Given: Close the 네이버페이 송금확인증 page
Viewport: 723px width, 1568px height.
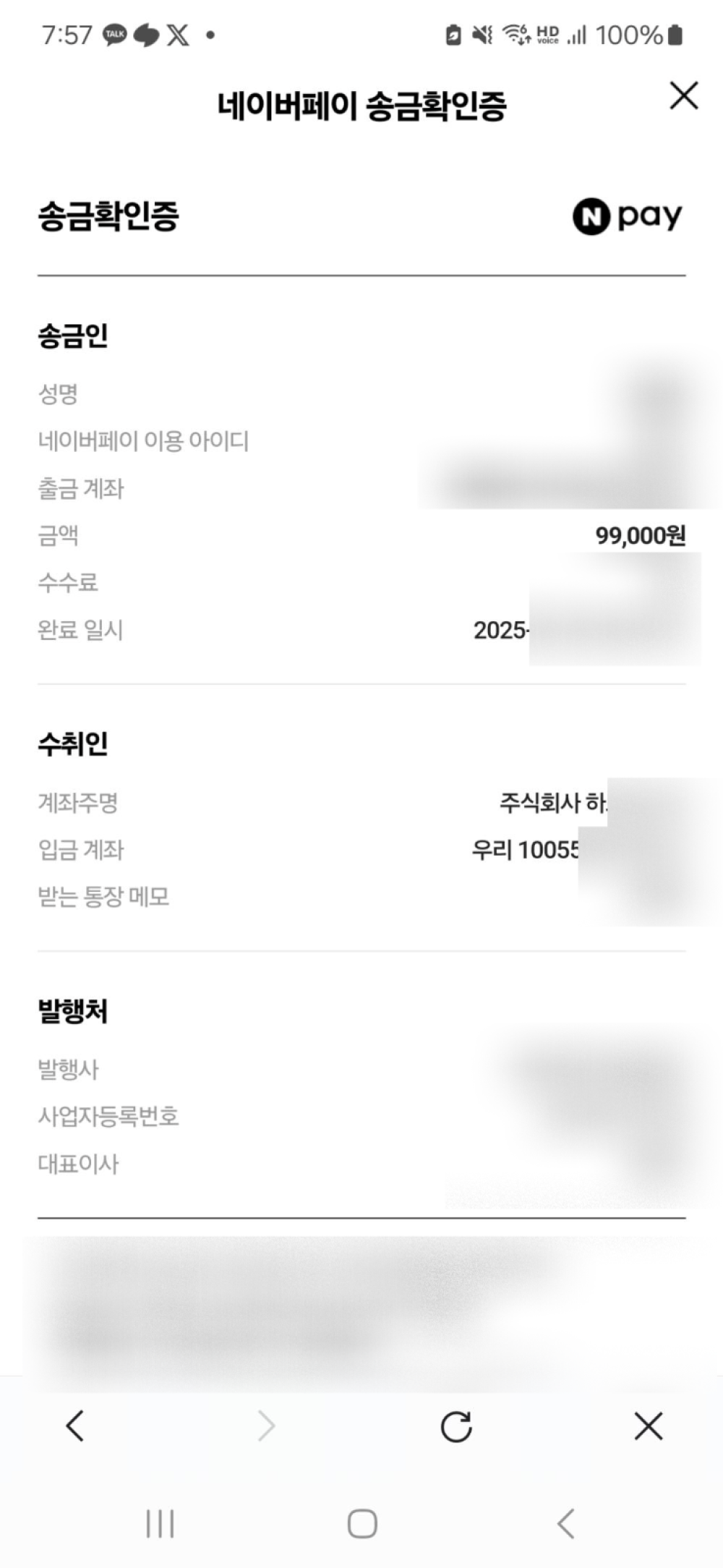Looking at the screenshot, I should [683, 95].
